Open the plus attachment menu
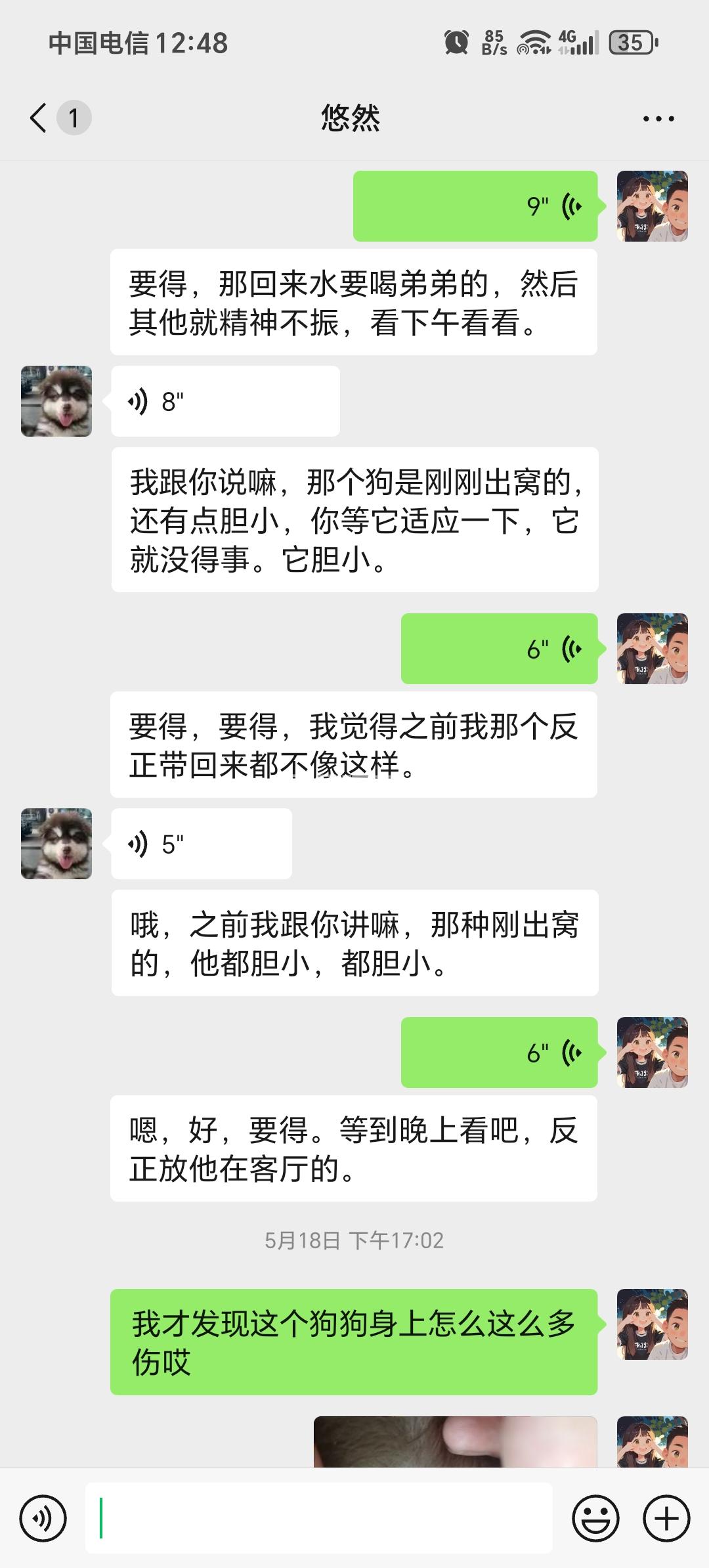 pyautogui.click(x=666, y=1518)
